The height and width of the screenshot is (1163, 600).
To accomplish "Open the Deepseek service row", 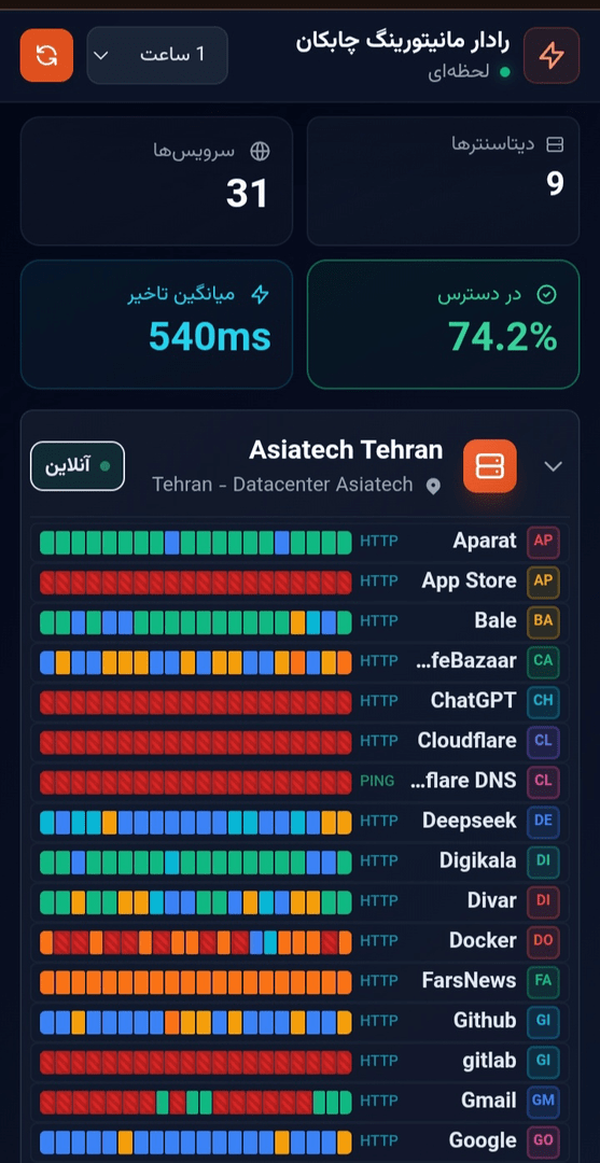I will [x=300, y=821].
